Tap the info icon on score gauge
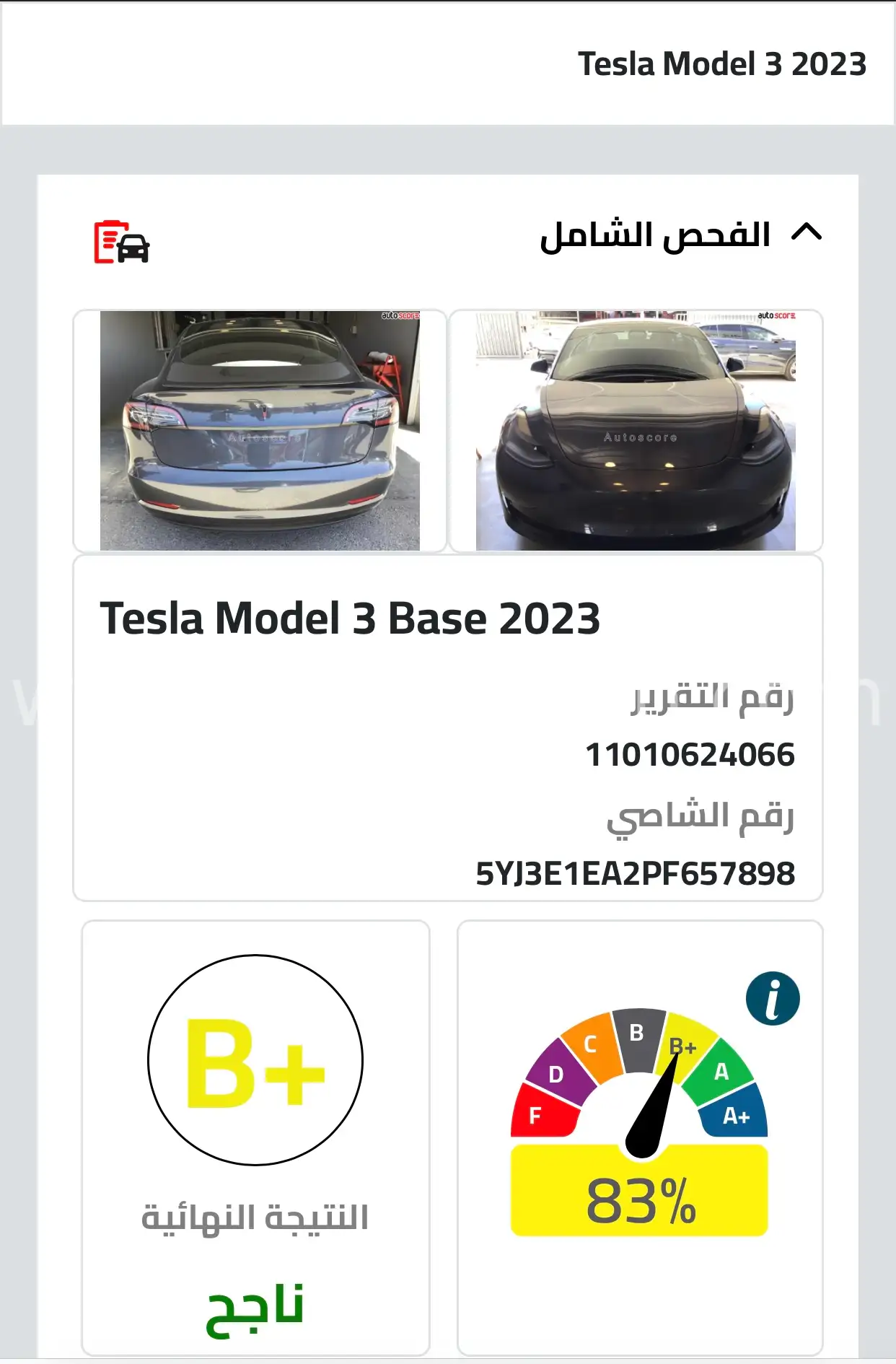The width and height of the screenshot is (896, 1364). (773, 999)
